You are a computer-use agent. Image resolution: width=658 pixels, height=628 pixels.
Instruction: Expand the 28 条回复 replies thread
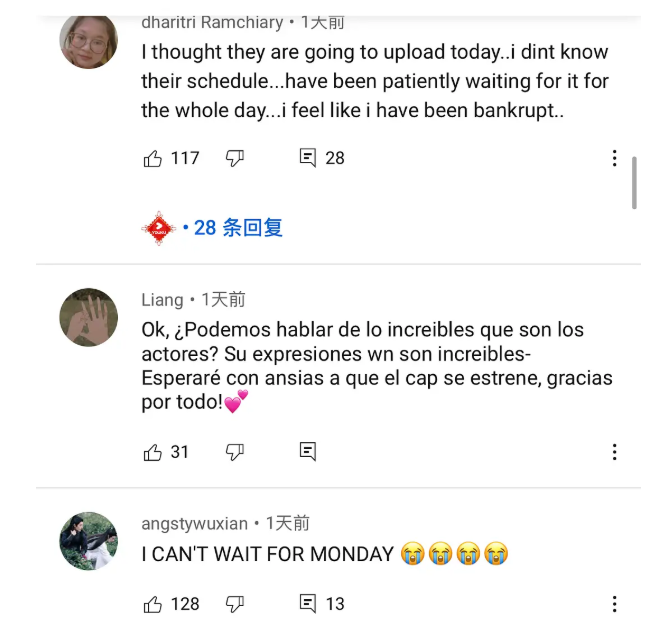238,228
